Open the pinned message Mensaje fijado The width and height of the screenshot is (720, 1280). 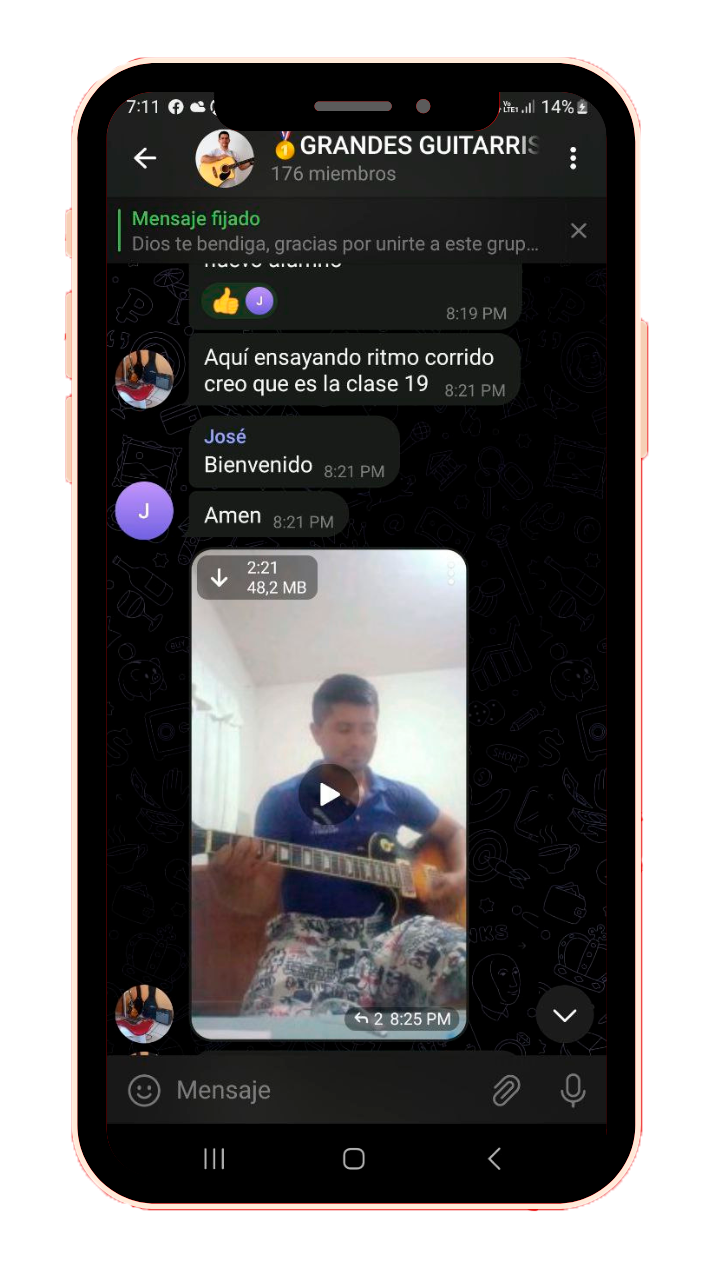(x=335, y=231)
